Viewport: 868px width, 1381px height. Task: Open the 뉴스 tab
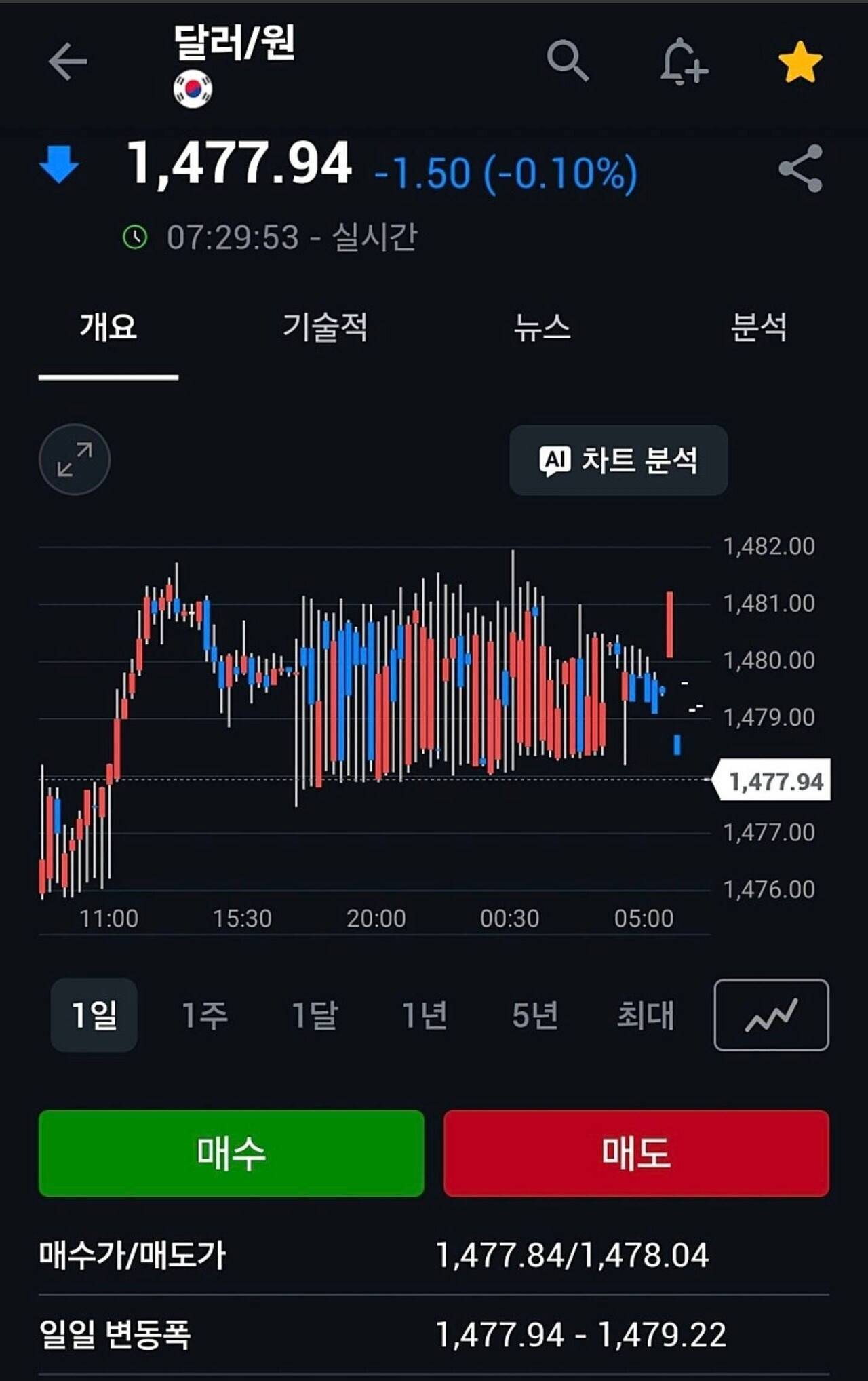click(x=542, y=328)
